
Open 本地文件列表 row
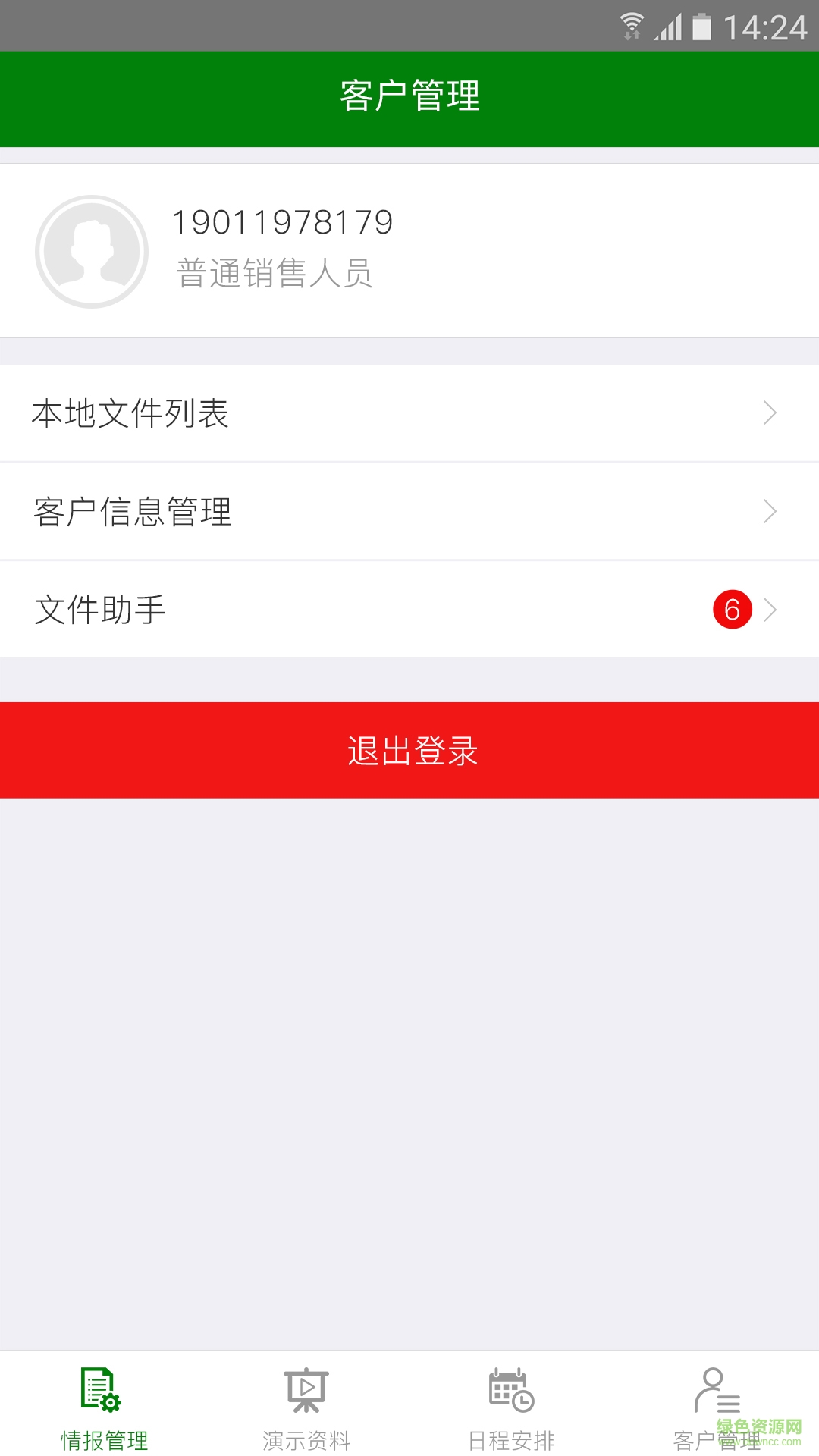(x=409, y=413)
